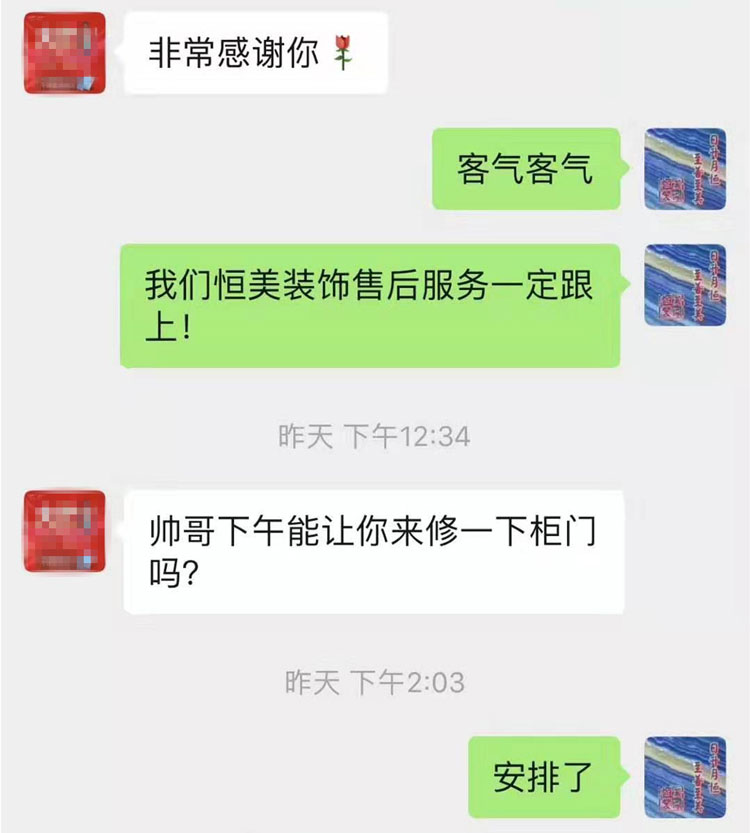750x833 pixels.
Task: View the contact avatar beside 帅哥下午能让你来修一下柜门吗
Action: 64,531
